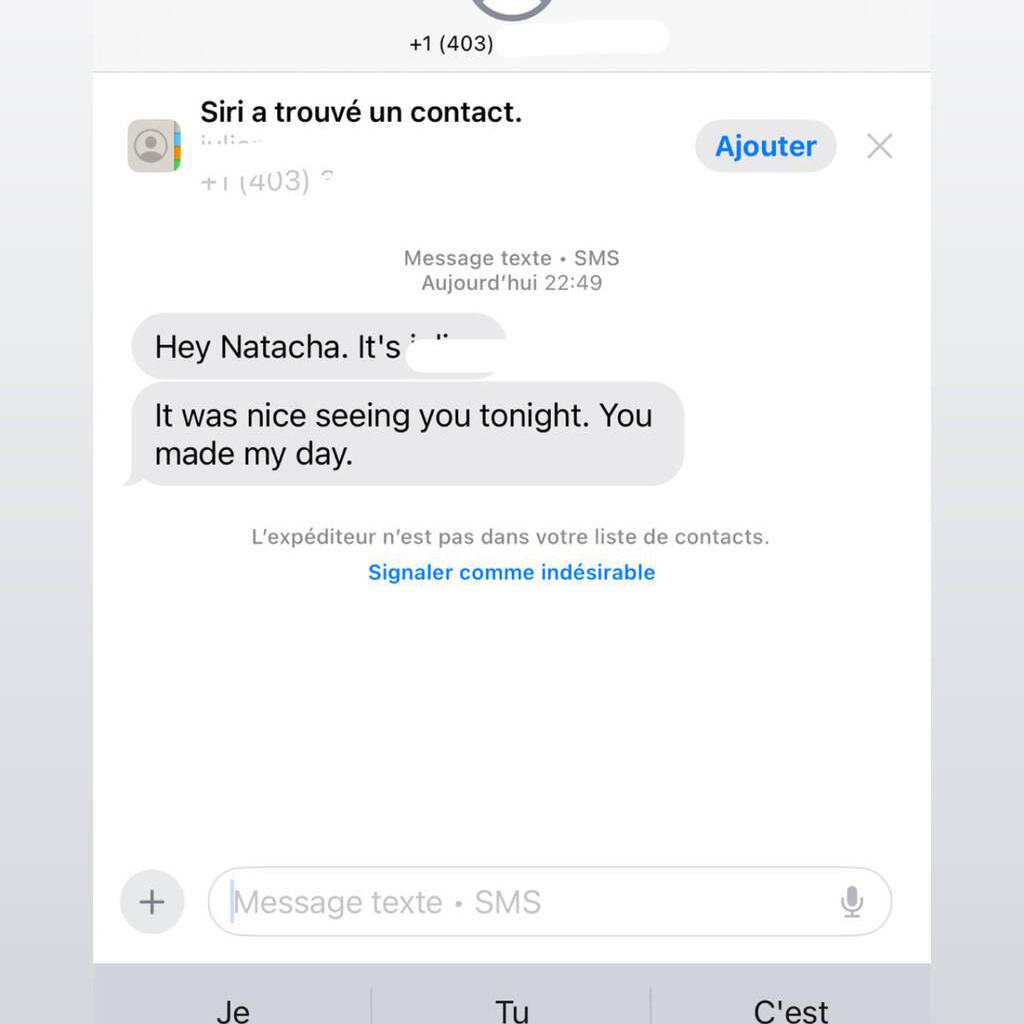Image resolution: width=1024 pixels, height=1024 pixels.
Task: Pick the keyboard suggestion "C'est"
Action: pyautogui.click(x=790, y=1010)
